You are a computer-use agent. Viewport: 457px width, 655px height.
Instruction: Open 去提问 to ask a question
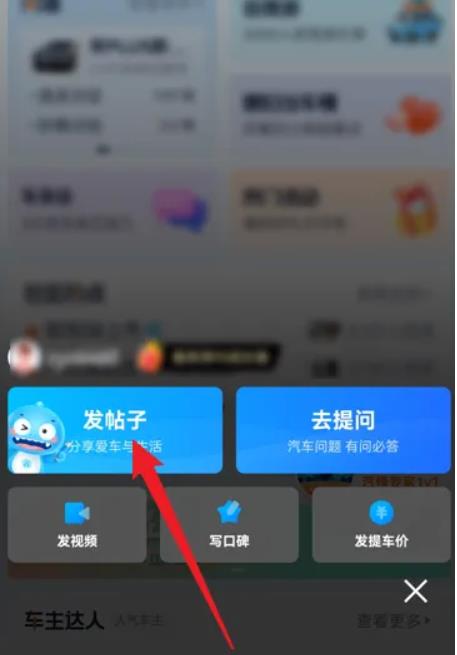[x=343, y=430]
